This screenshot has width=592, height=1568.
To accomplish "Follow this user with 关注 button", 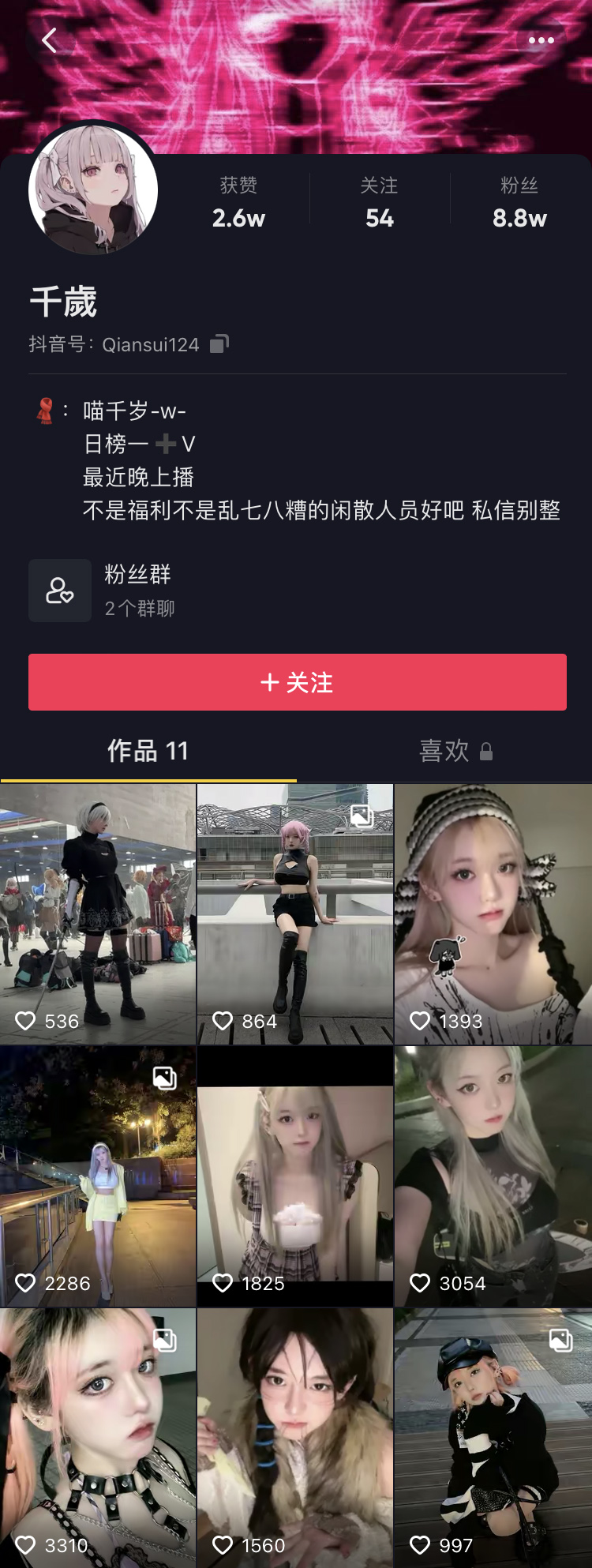I will click(x=298, y=682).
